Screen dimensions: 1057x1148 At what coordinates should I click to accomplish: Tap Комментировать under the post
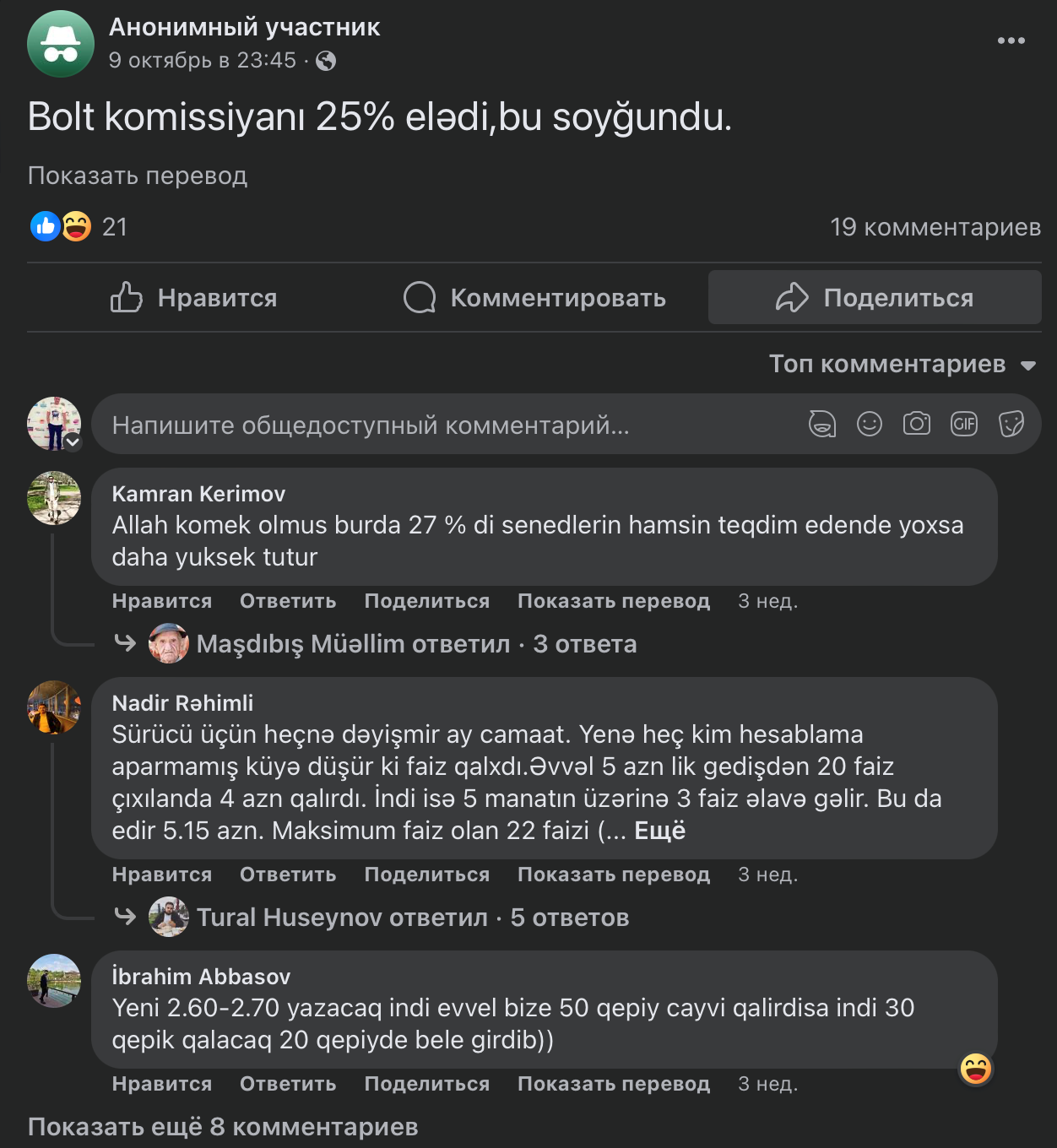pyautogui.click(x=535, y=298)
